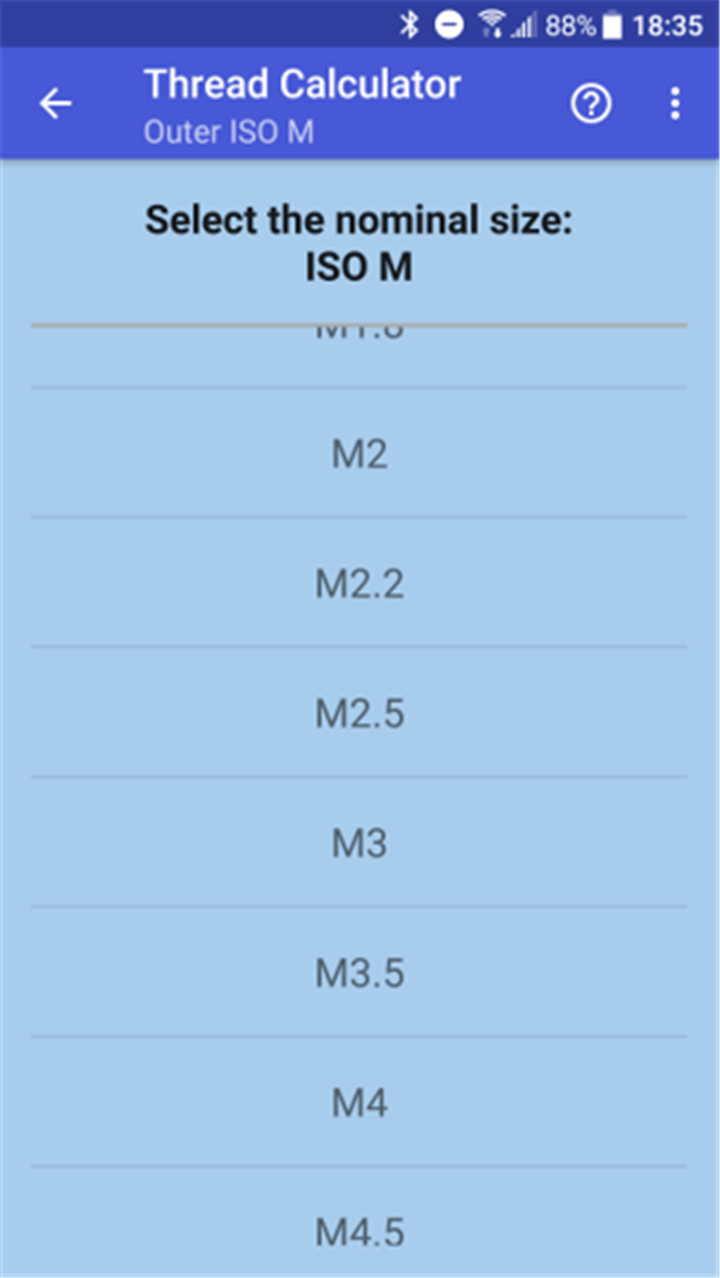The height and width of the screenshot is (1278, 720).
Task: Select nominal size M2
Action: [359, 453]
